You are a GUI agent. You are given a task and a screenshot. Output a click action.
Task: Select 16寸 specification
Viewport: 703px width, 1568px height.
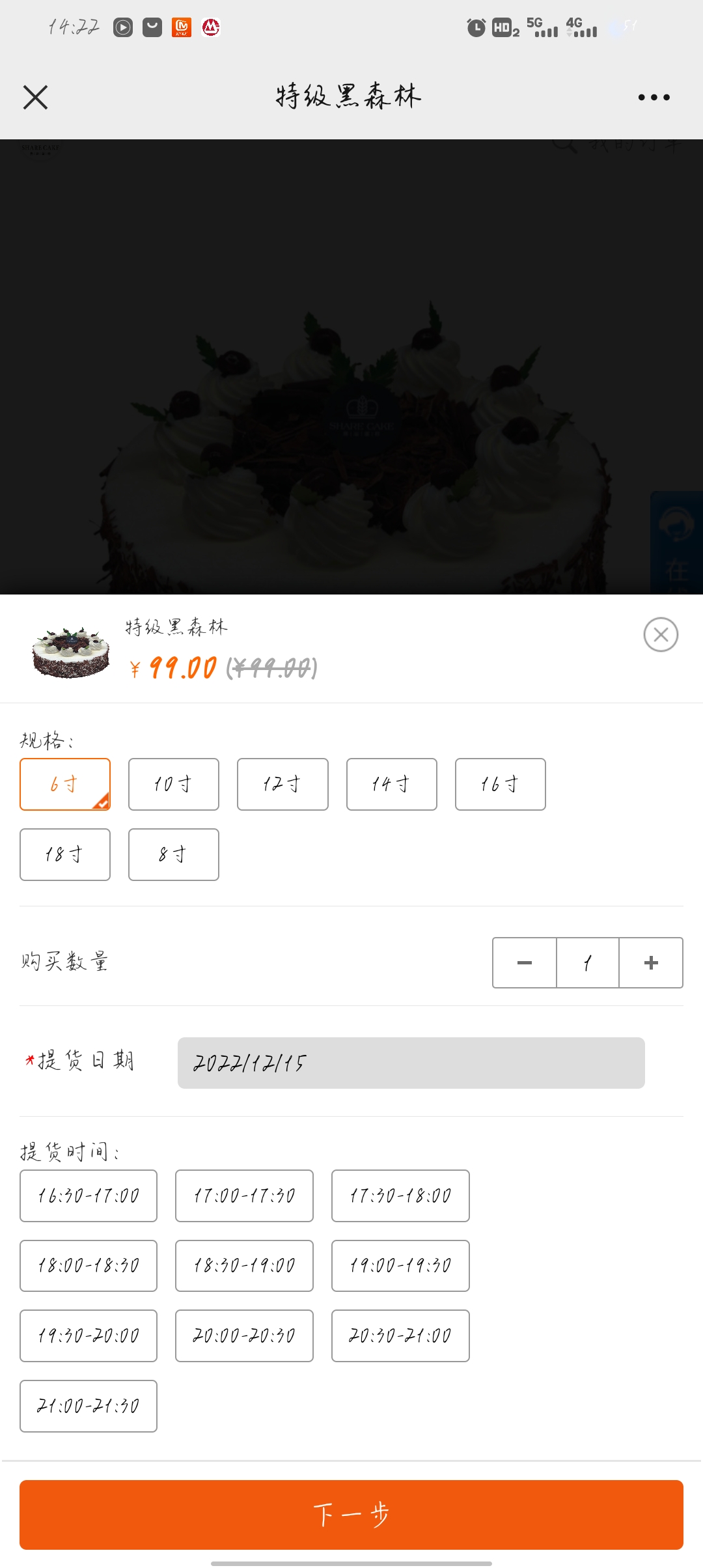501,784
